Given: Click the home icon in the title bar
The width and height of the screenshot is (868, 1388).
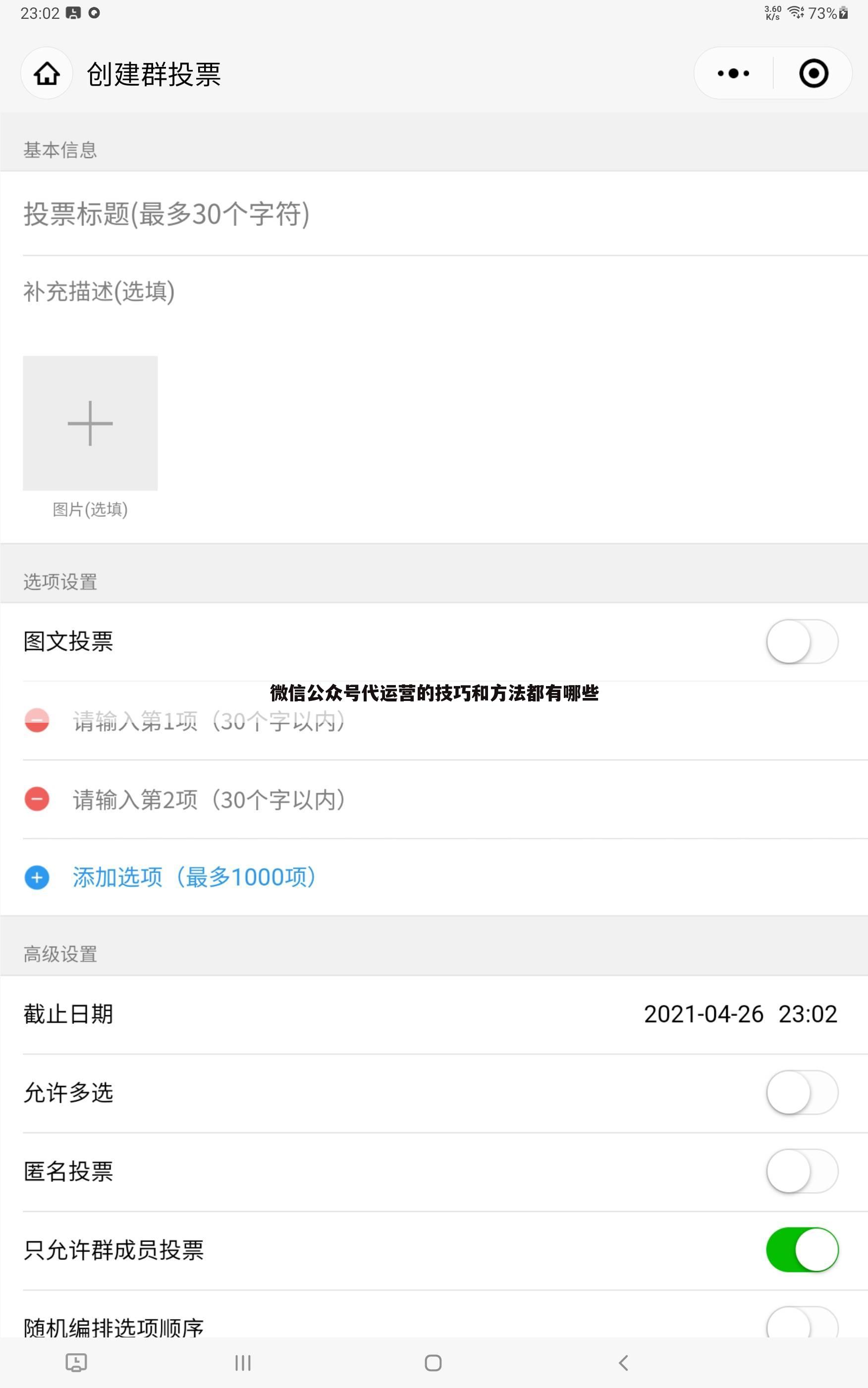Looking at the screenshot, I should point(47,73).
